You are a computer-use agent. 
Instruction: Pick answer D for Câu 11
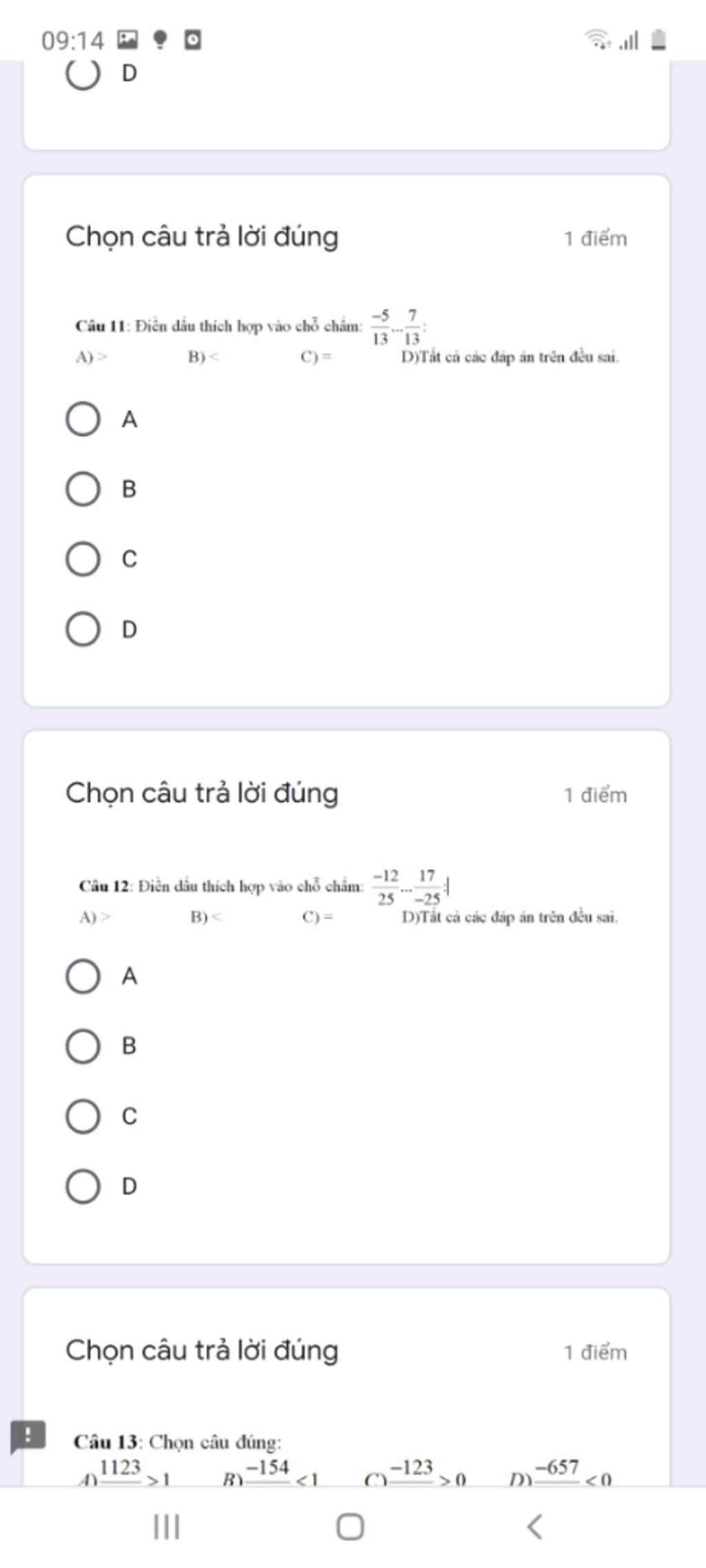83,629
